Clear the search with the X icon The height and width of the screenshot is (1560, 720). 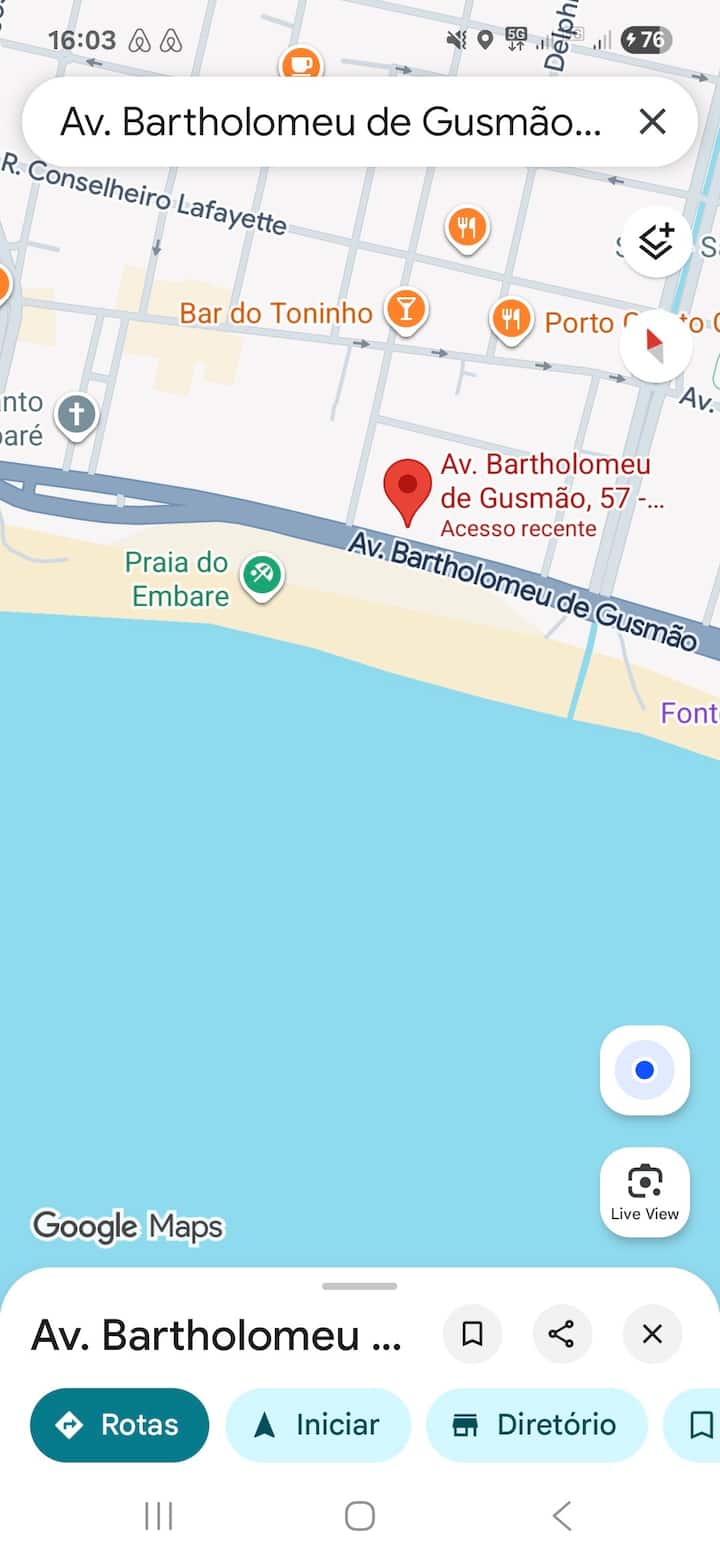tap(652, 122)
